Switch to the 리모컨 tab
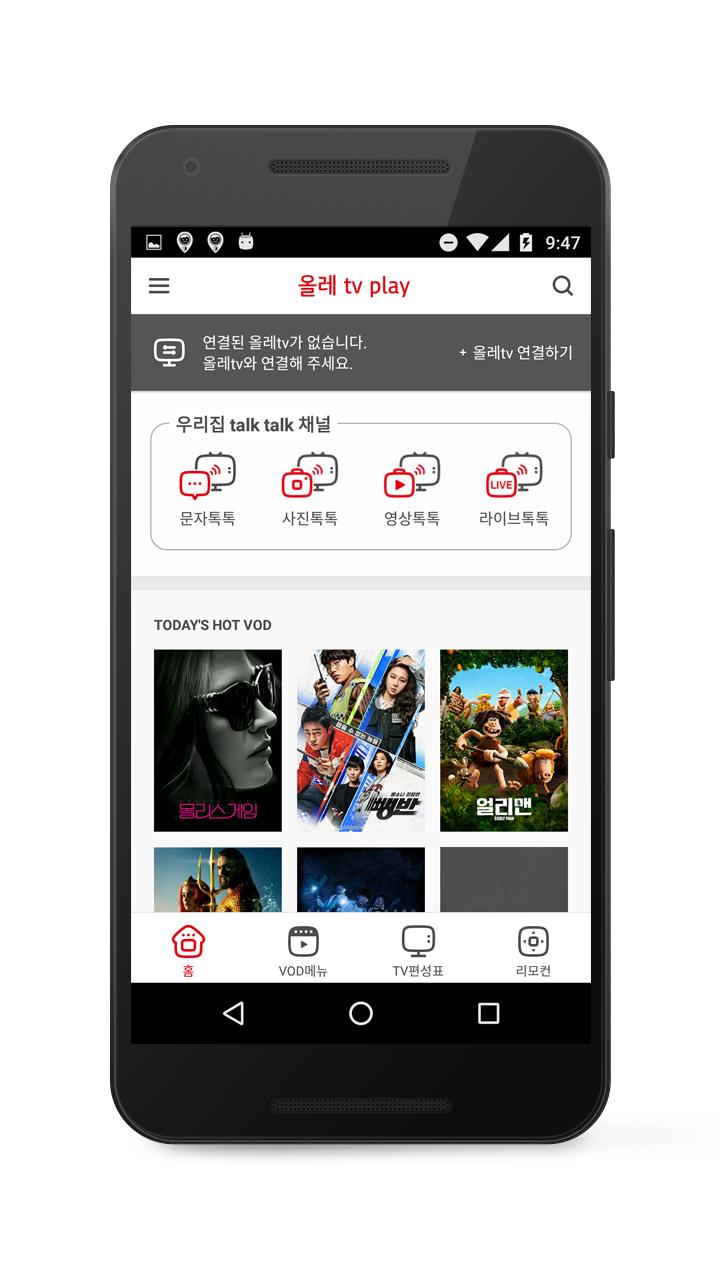Screen dimensions: 720x1280 (533, 950)
